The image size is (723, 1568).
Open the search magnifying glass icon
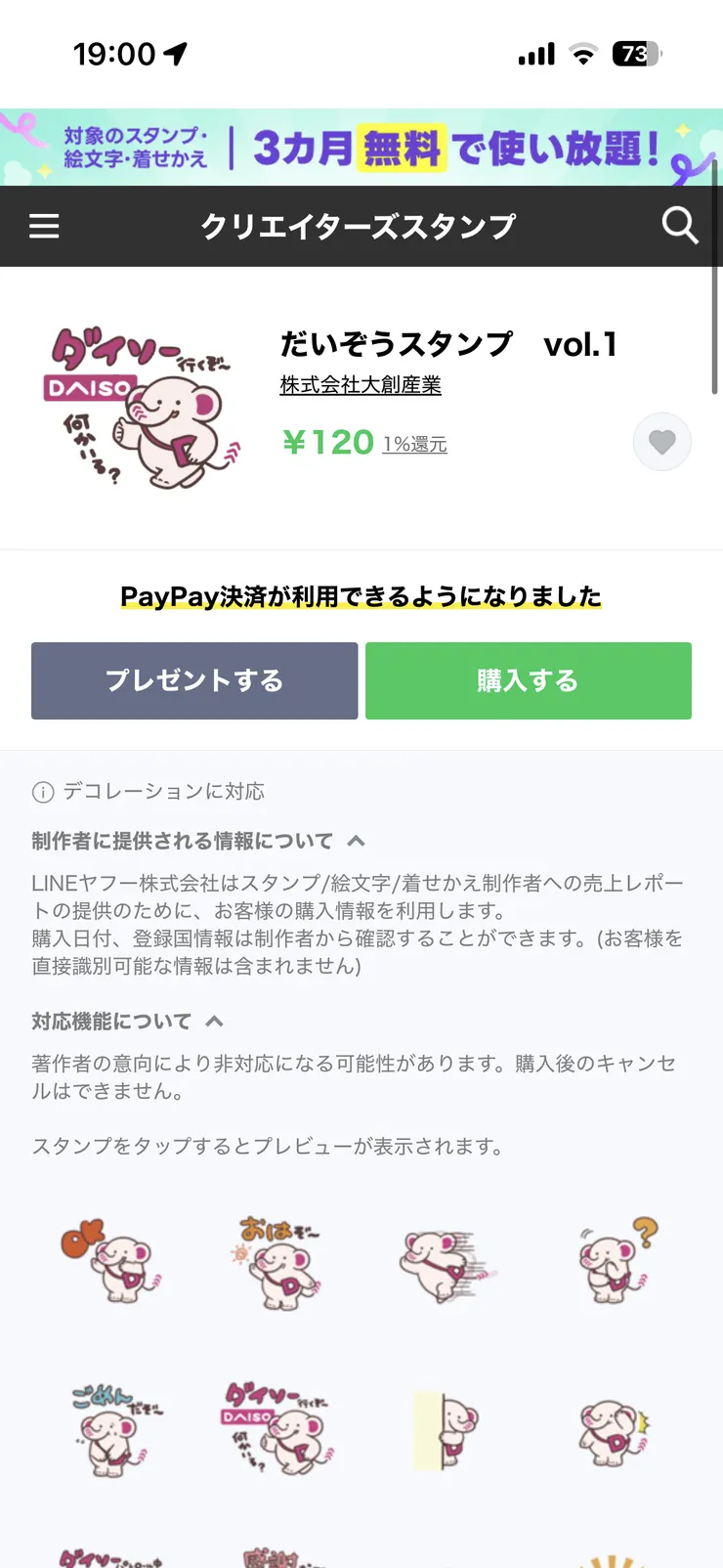pos(679,226)
